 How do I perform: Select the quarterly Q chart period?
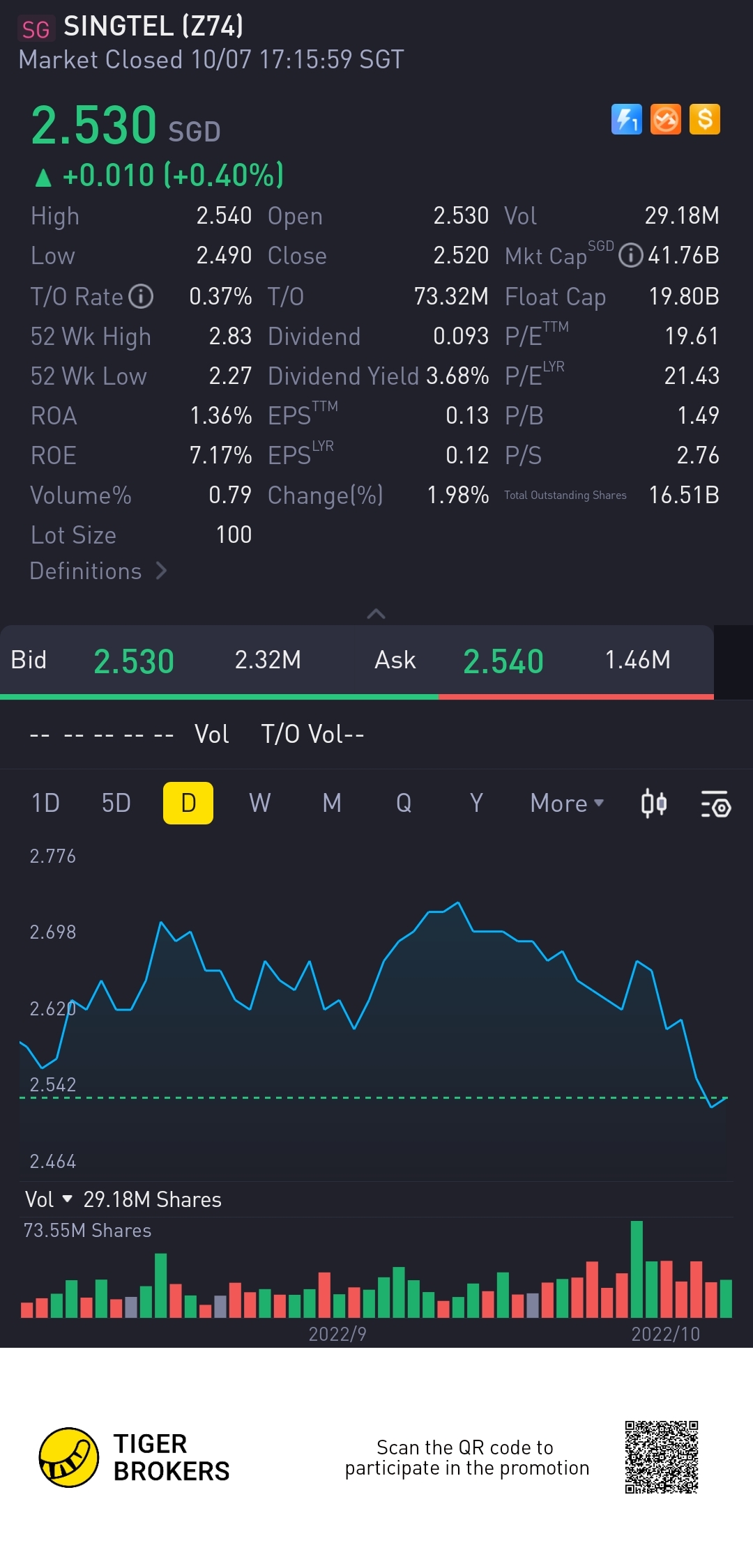(x=404, y=803)
